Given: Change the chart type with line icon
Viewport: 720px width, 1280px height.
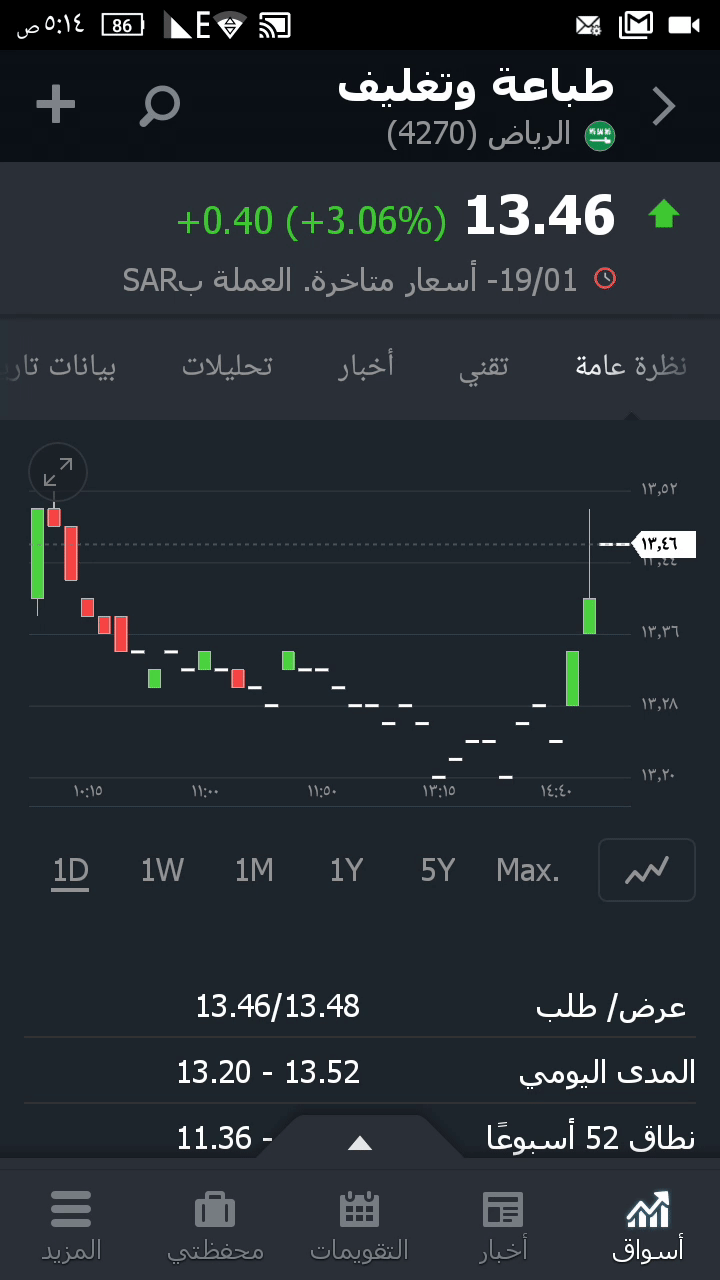Looking at the screenshot, I should pos(646,871).
